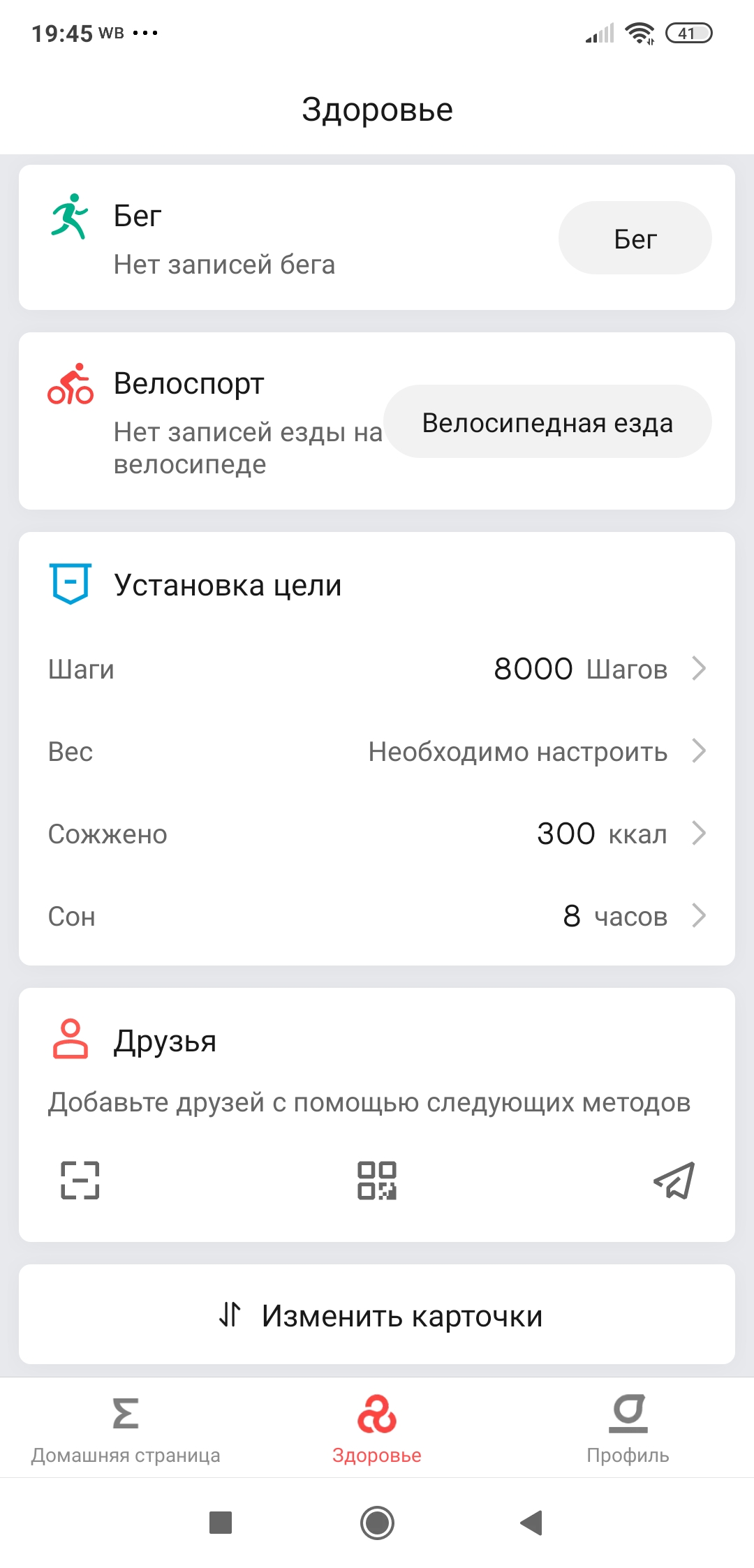Tap the Велосипедная езда button
The image size is (754, 1568).
(x=547, y=422)
